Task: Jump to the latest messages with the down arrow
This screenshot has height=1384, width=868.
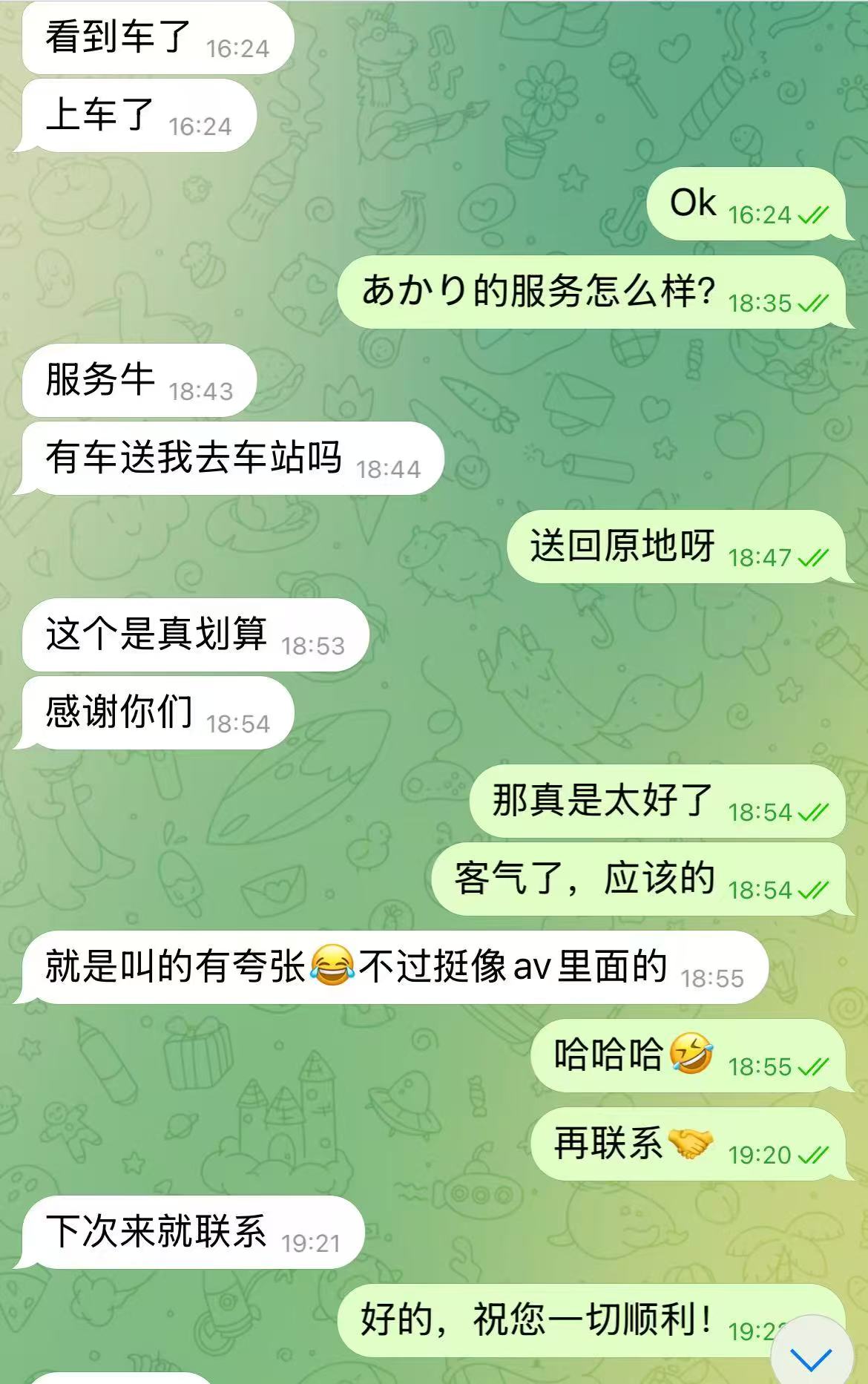Action: coord(811,1357)
